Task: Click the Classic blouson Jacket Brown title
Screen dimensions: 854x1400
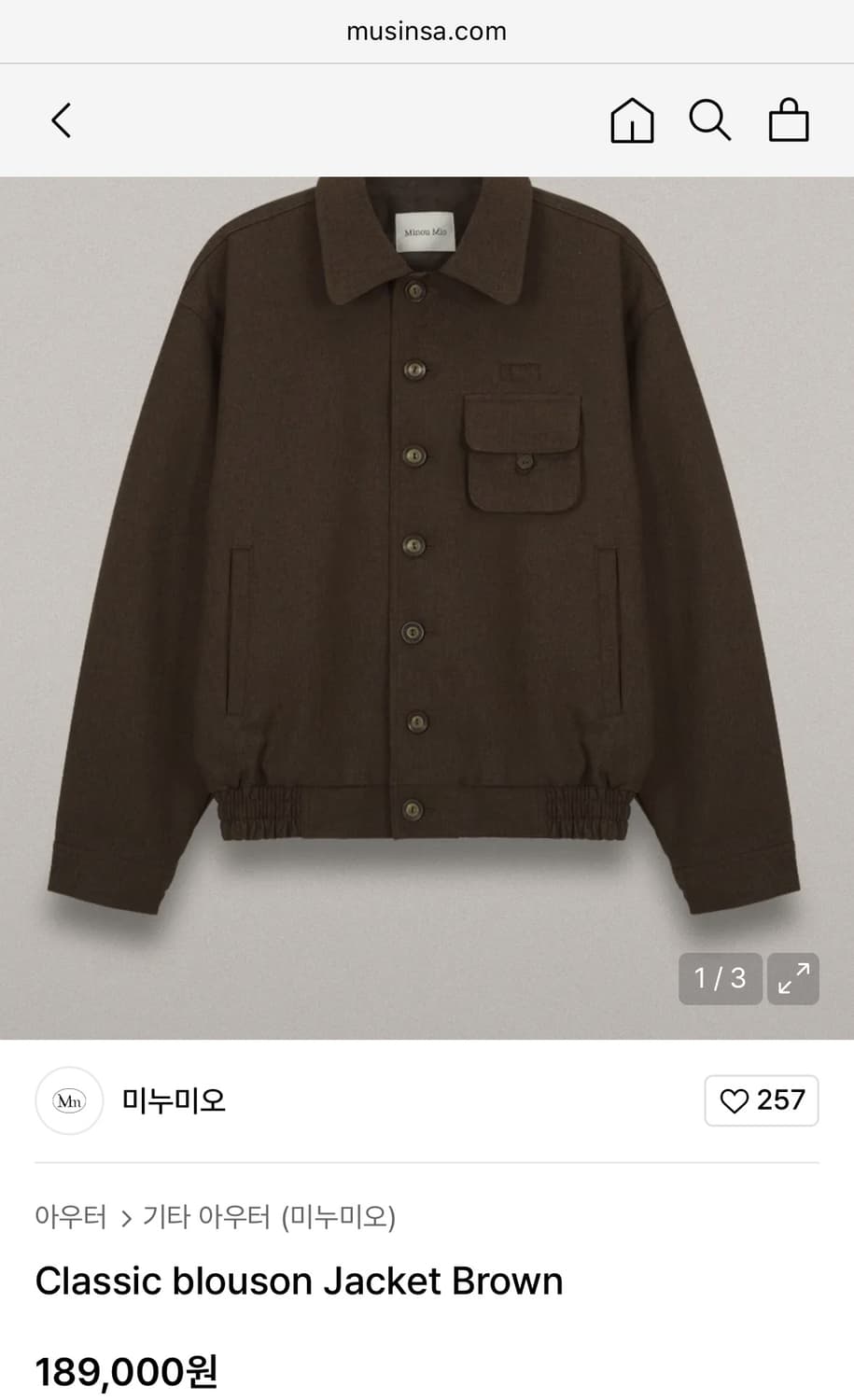Action: tap(298, 1281)
